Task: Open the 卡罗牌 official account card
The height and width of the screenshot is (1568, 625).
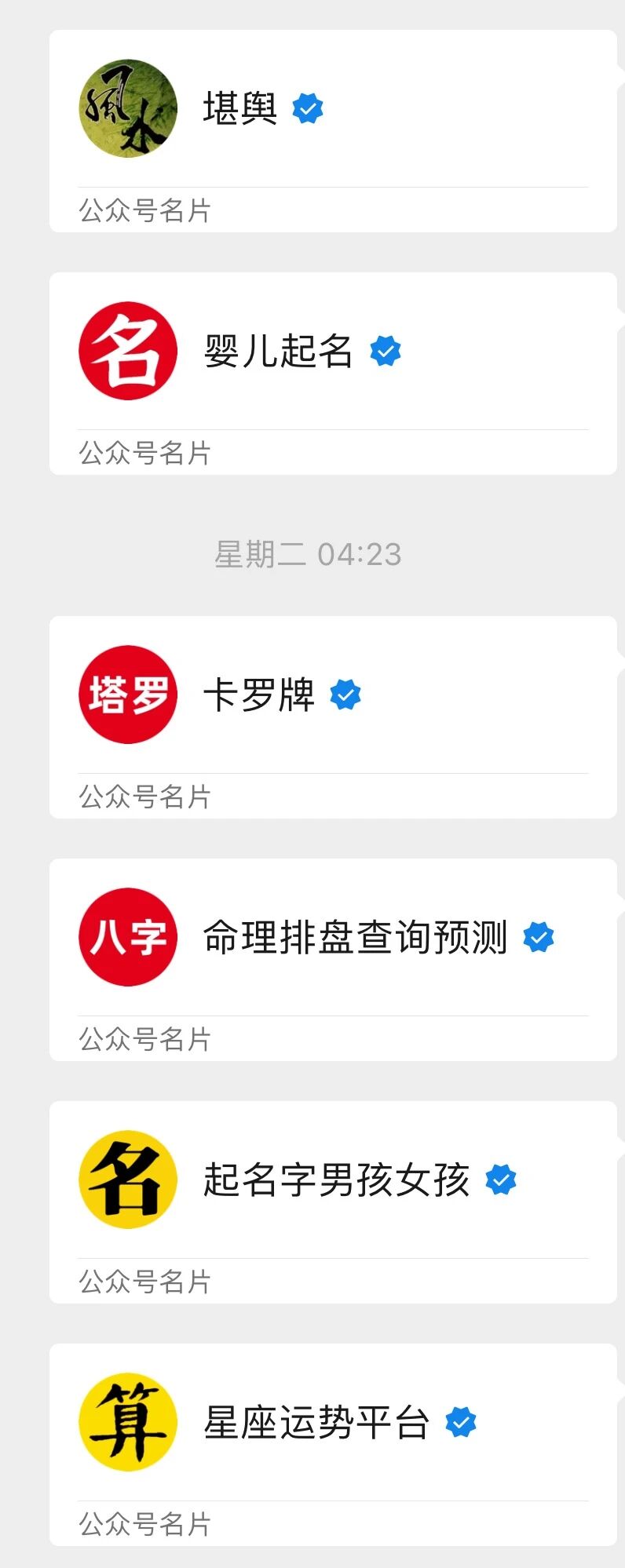Action: coord(333,717)
